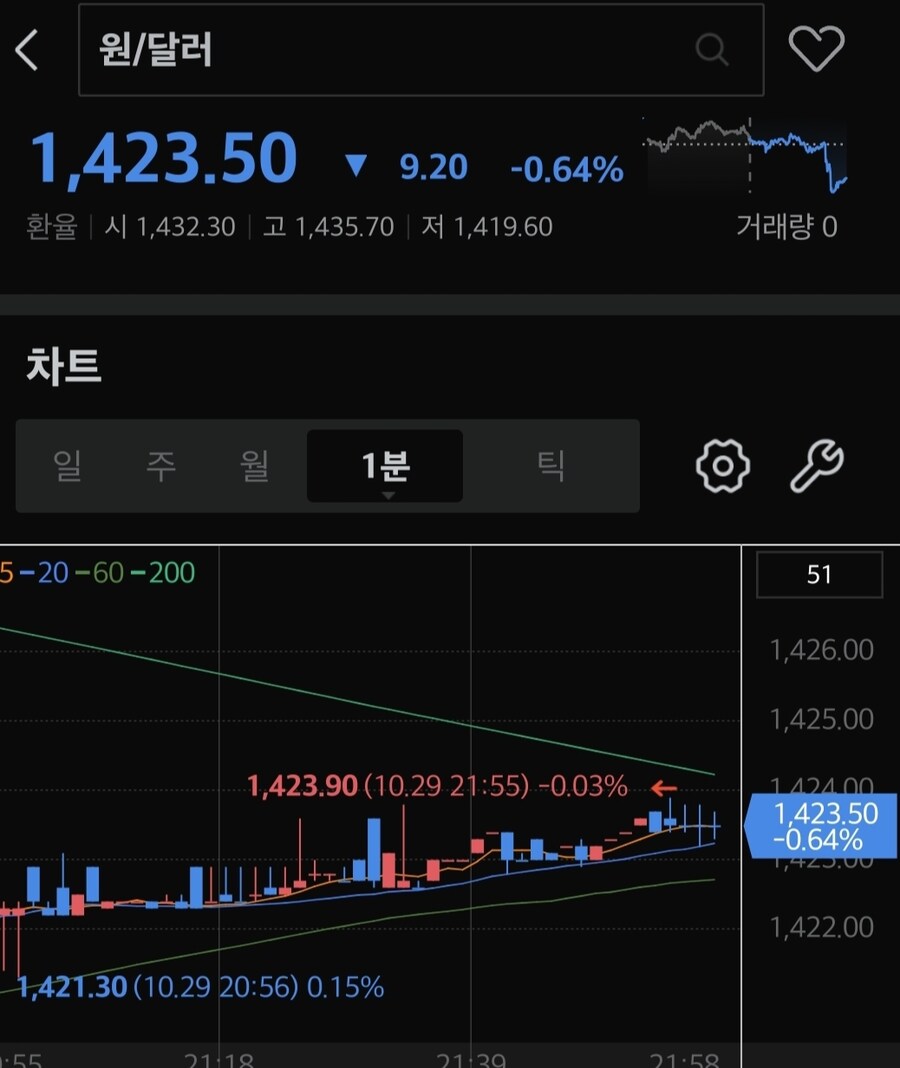Tap the 1,421.30 low price label
The height and width of the screenshot is (1068, 900).
pos(72,987)
